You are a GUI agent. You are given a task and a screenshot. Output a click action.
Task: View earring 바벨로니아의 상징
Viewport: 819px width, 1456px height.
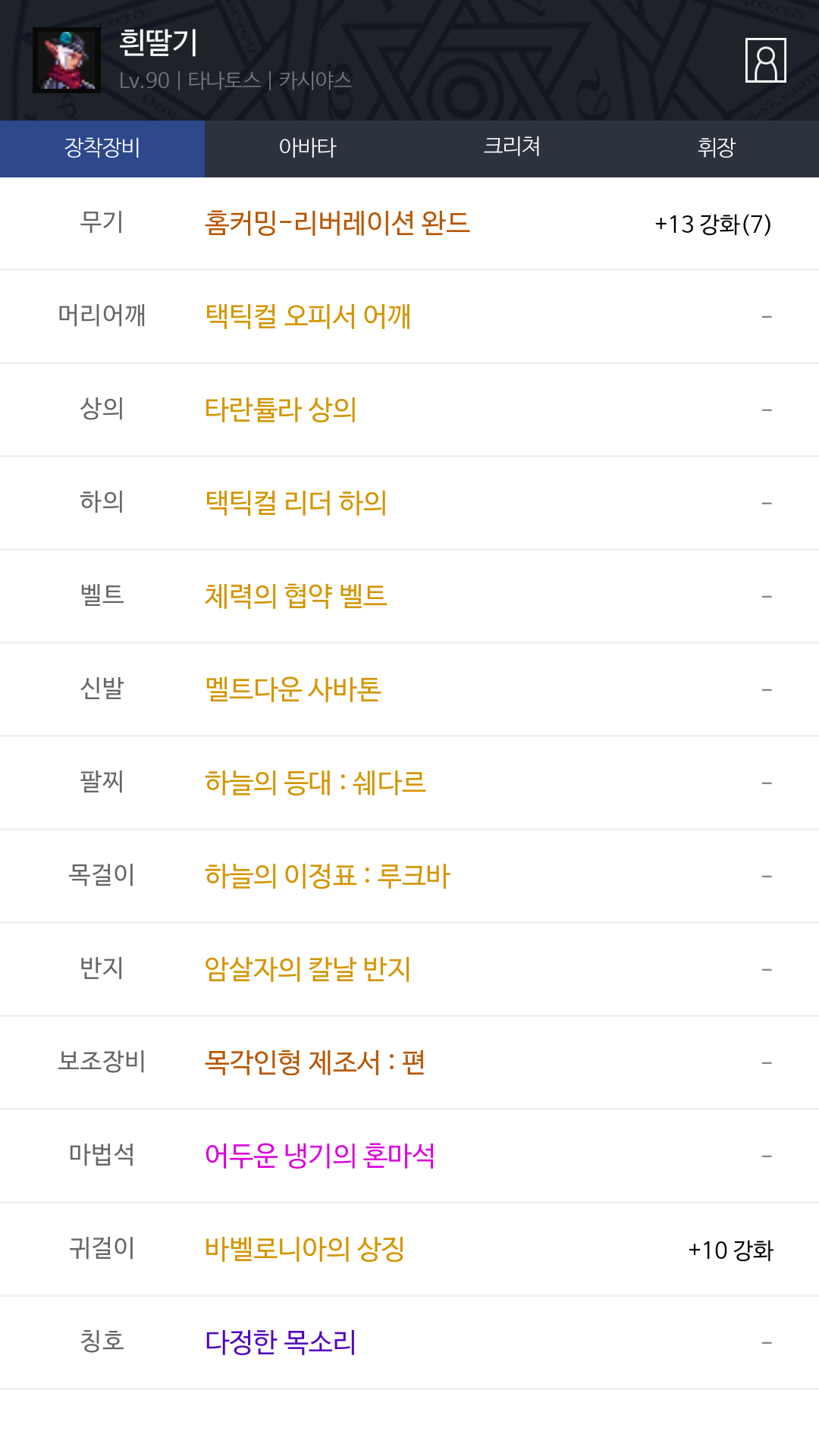point(305,1249)
